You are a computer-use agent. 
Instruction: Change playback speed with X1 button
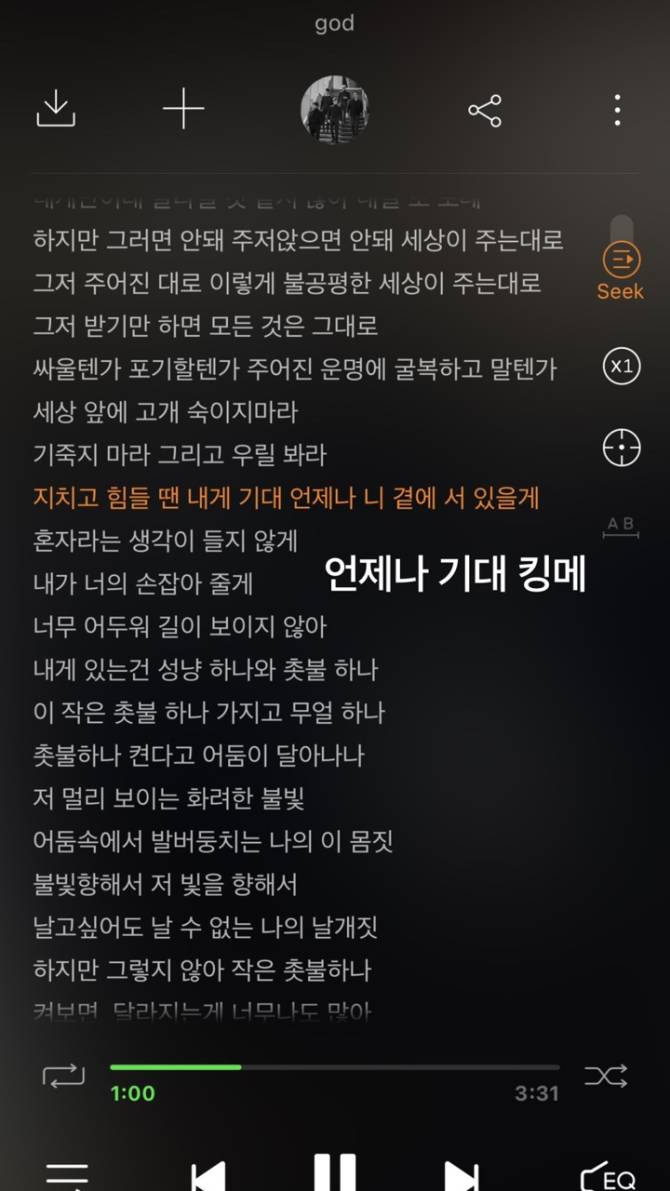(x=621, y=367)
